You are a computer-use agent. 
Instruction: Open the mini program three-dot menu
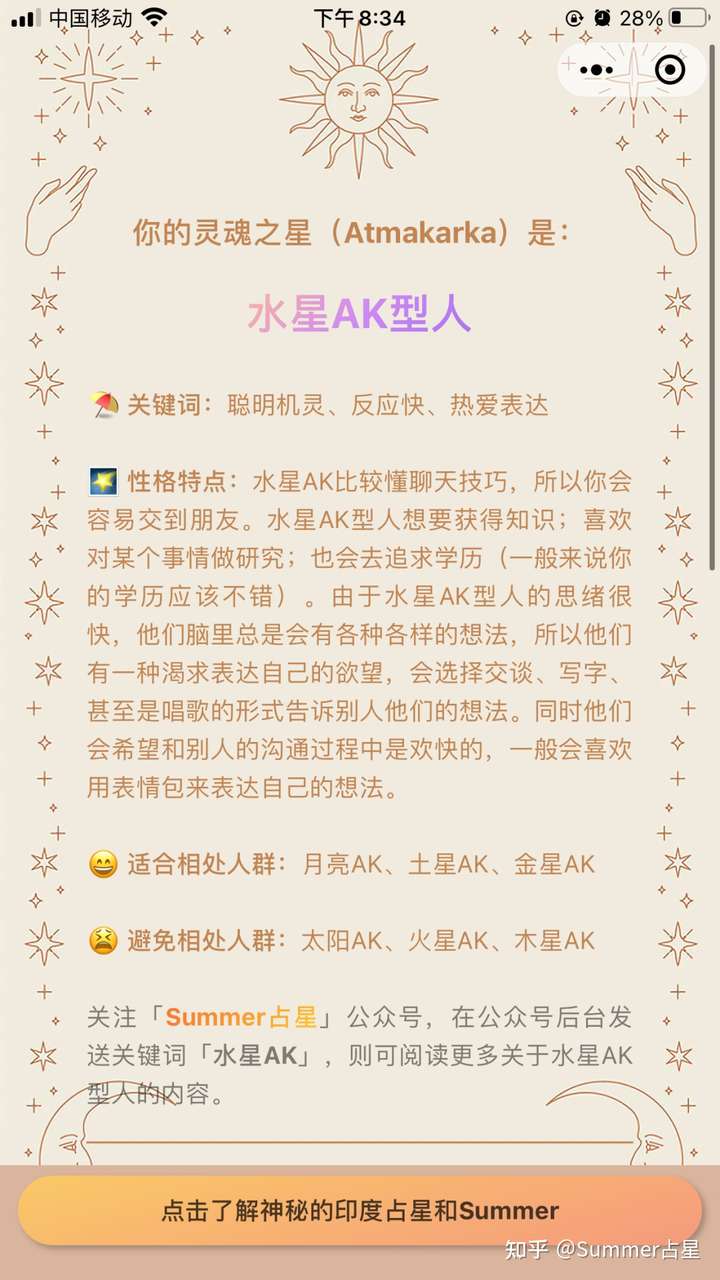pos(596,70)
